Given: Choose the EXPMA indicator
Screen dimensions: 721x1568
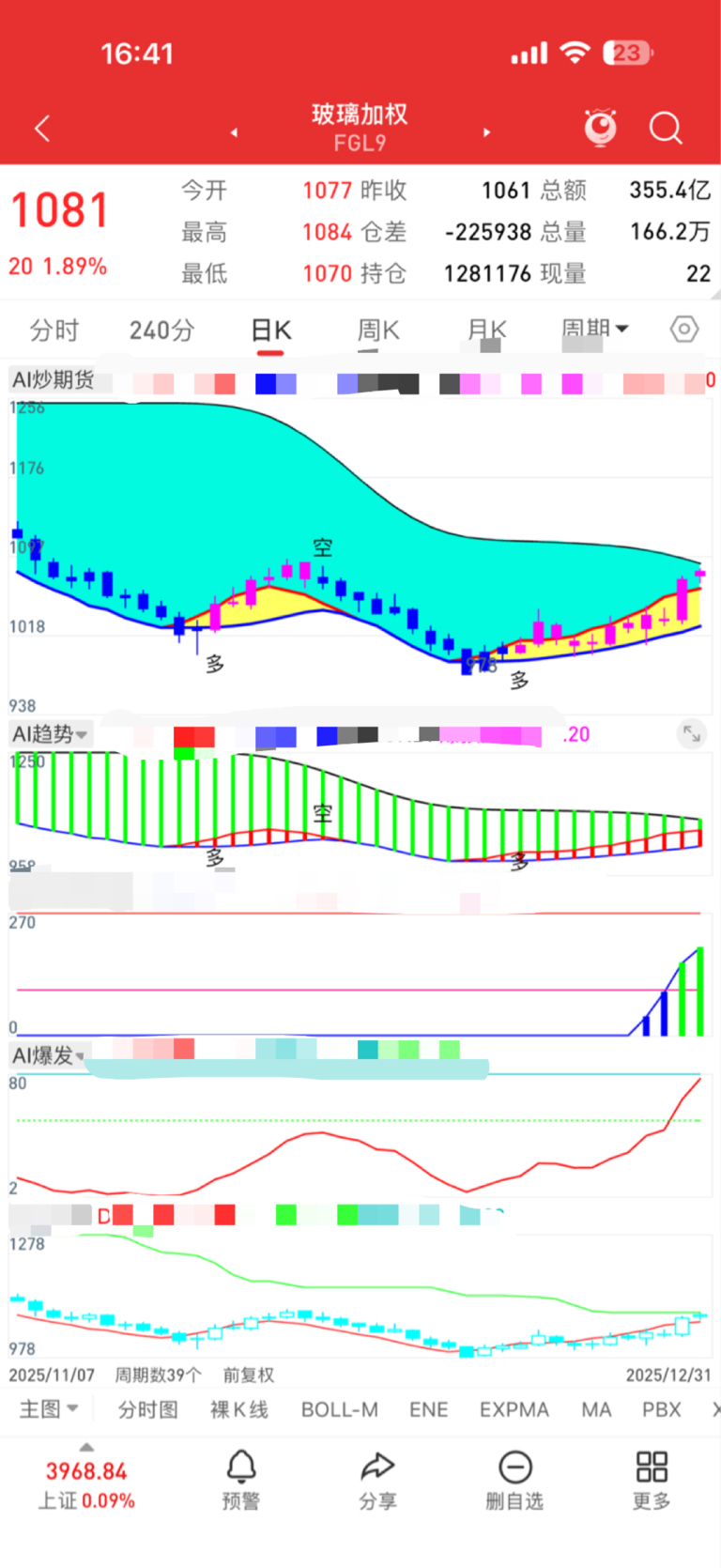Looking at the screenshot, I should coord(514,1409).
